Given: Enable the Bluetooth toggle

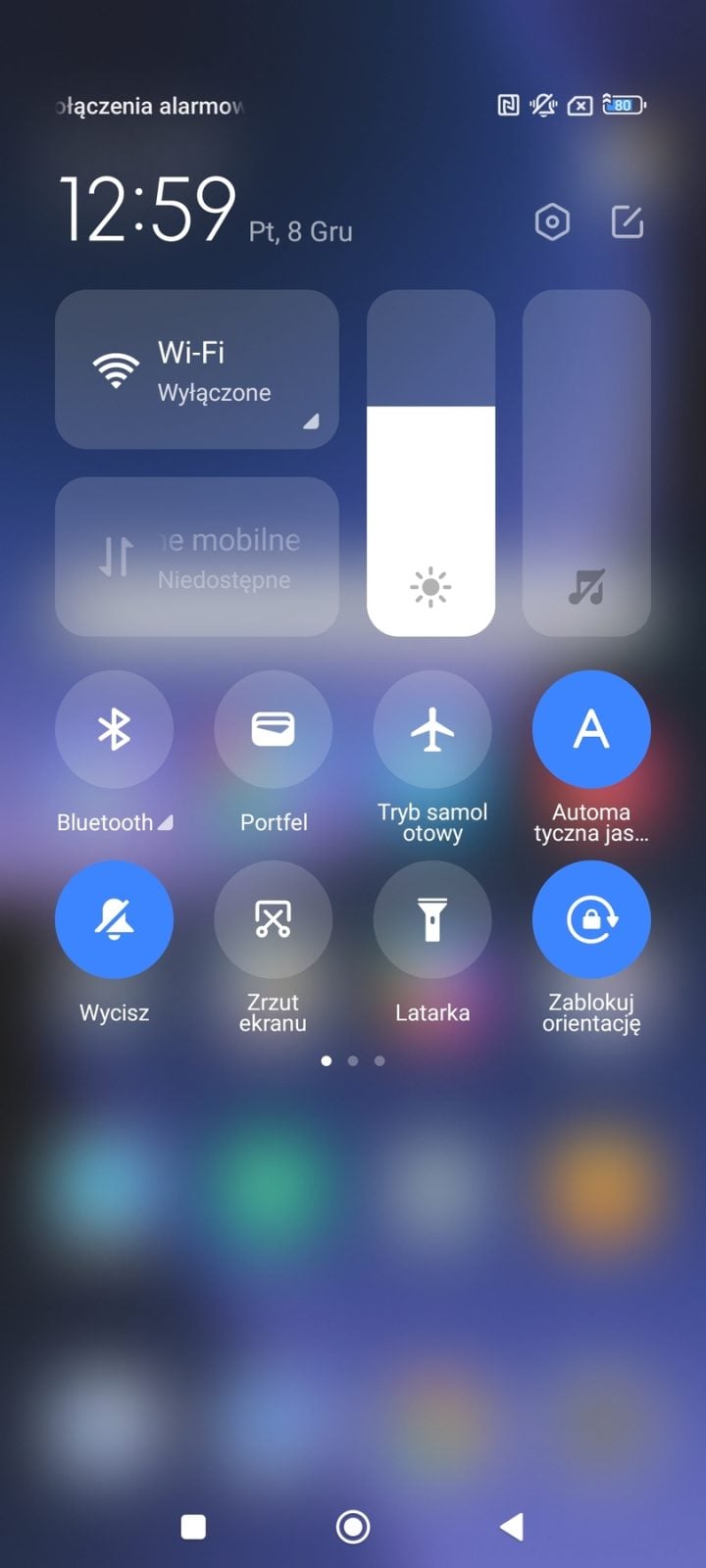Looking at the screenshot, I should (114, 729).
